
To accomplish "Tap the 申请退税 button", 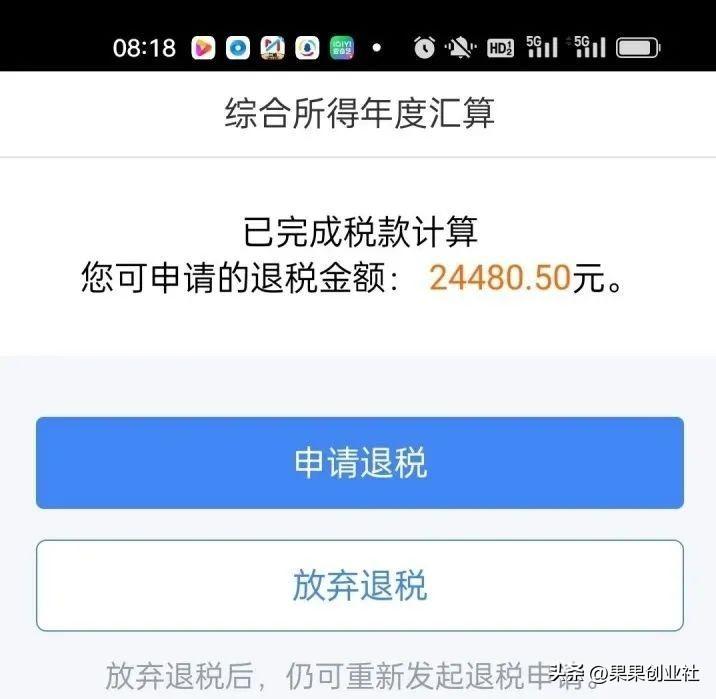I will (x=360, y=462).
